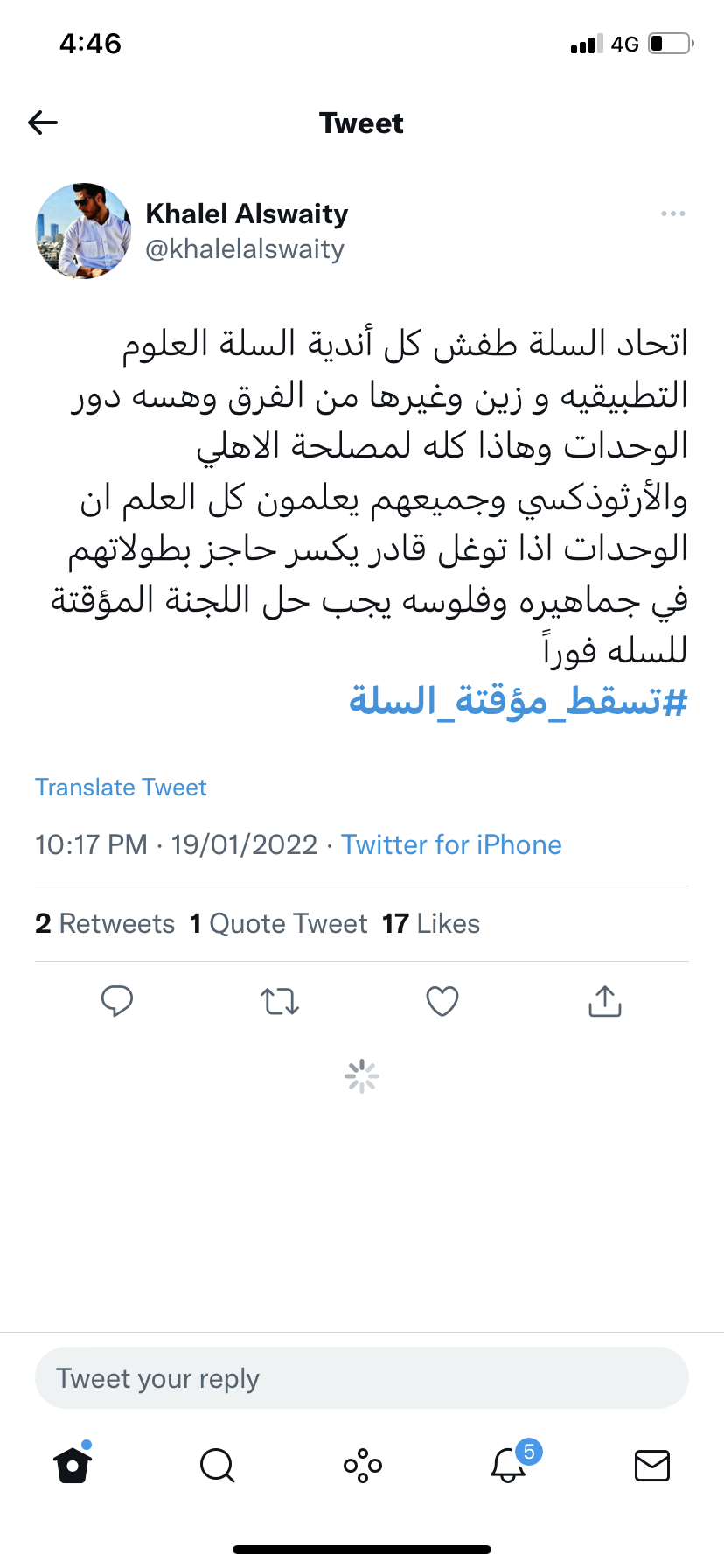Switch to the Search tab
Screen dimensions: 724x1568
click(217, 1465)
